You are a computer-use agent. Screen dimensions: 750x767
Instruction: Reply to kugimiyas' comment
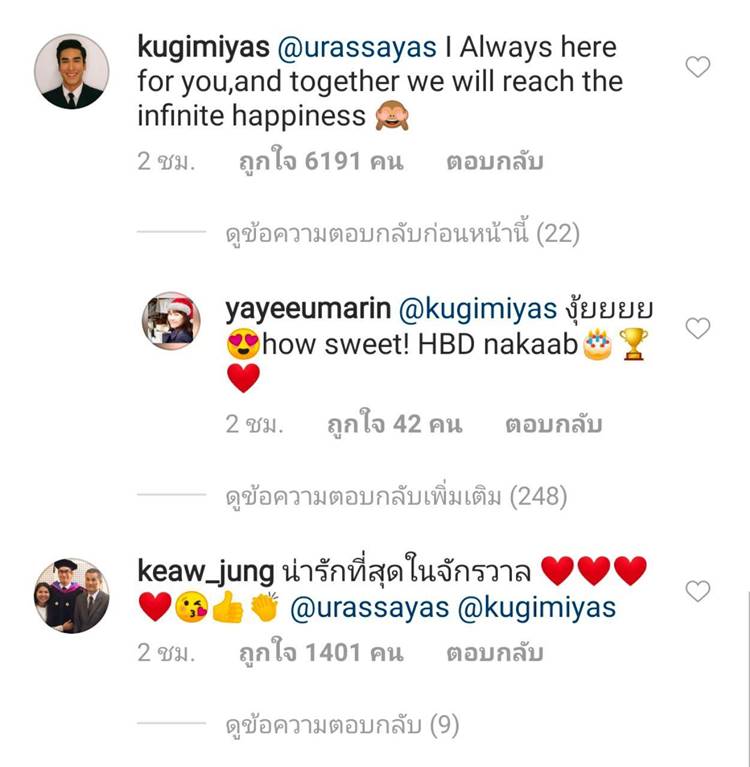click(494, 162)
